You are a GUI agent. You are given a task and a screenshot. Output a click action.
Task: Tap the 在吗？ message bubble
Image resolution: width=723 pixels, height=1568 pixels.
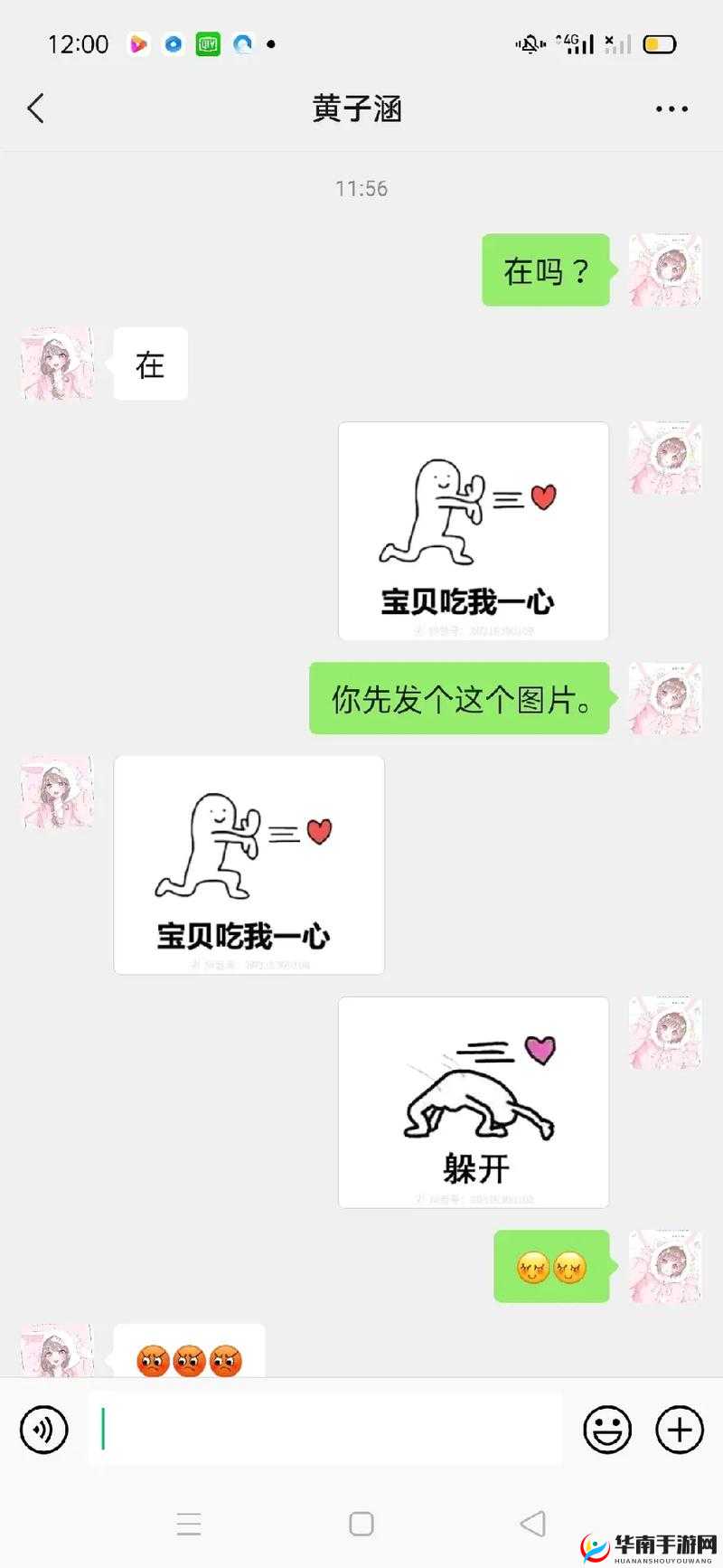pos(546,271)
